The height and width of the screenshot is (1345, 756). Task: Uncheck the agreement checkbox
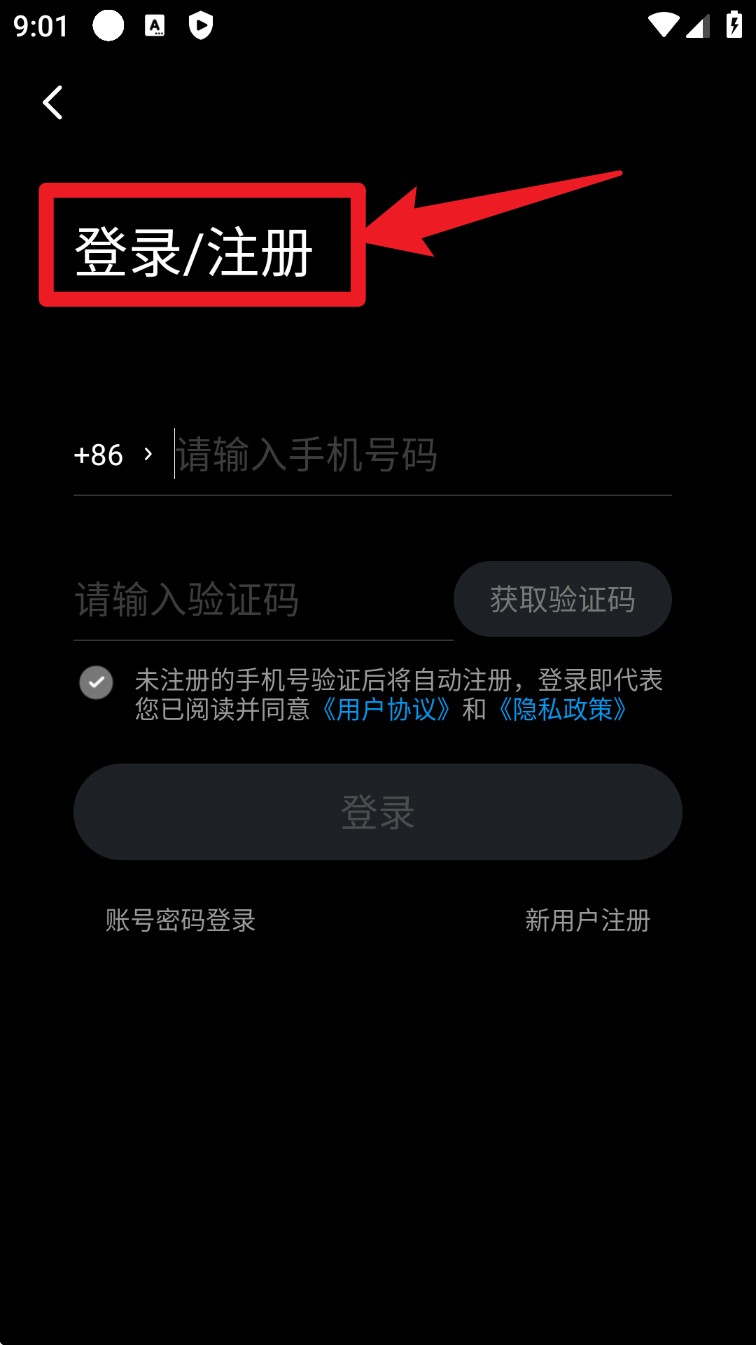pos(96,683)
